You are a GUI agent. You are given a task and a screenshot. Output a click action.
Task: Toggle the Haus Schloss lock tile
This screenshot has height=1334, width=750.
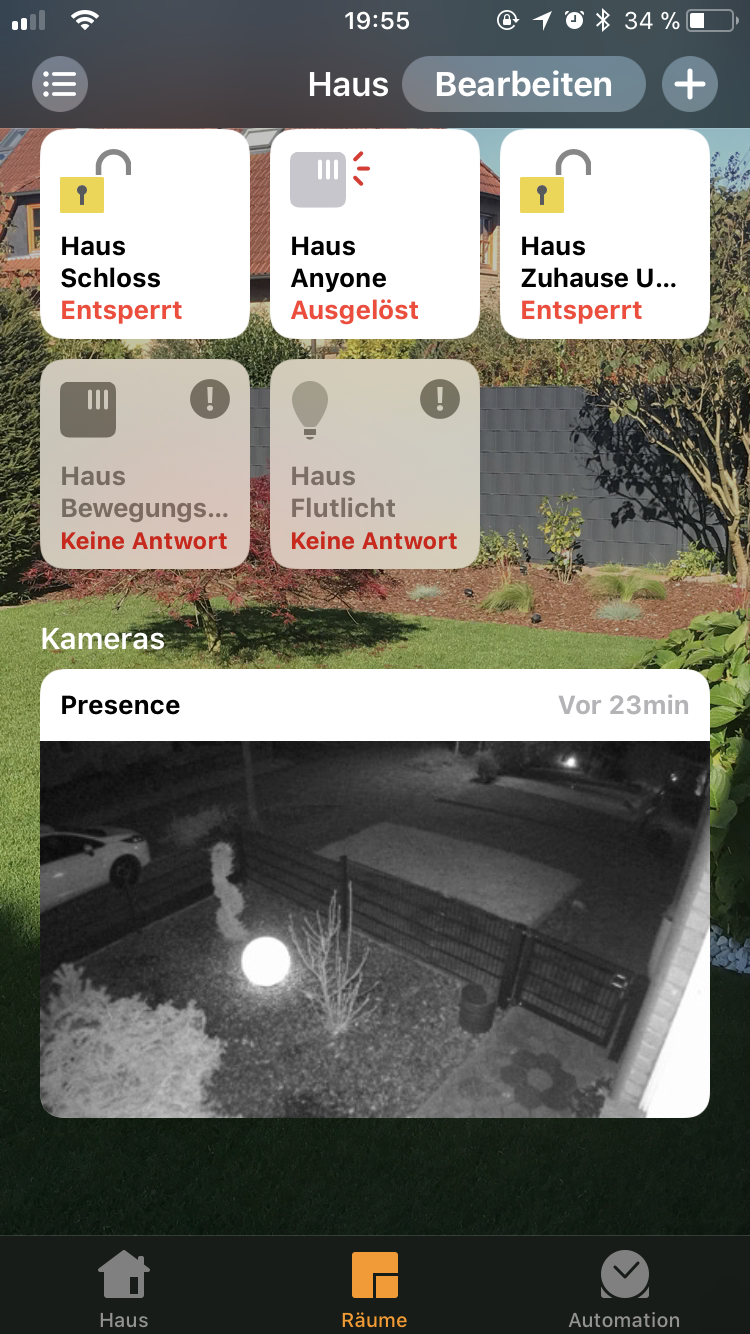[x=145, y=234]
